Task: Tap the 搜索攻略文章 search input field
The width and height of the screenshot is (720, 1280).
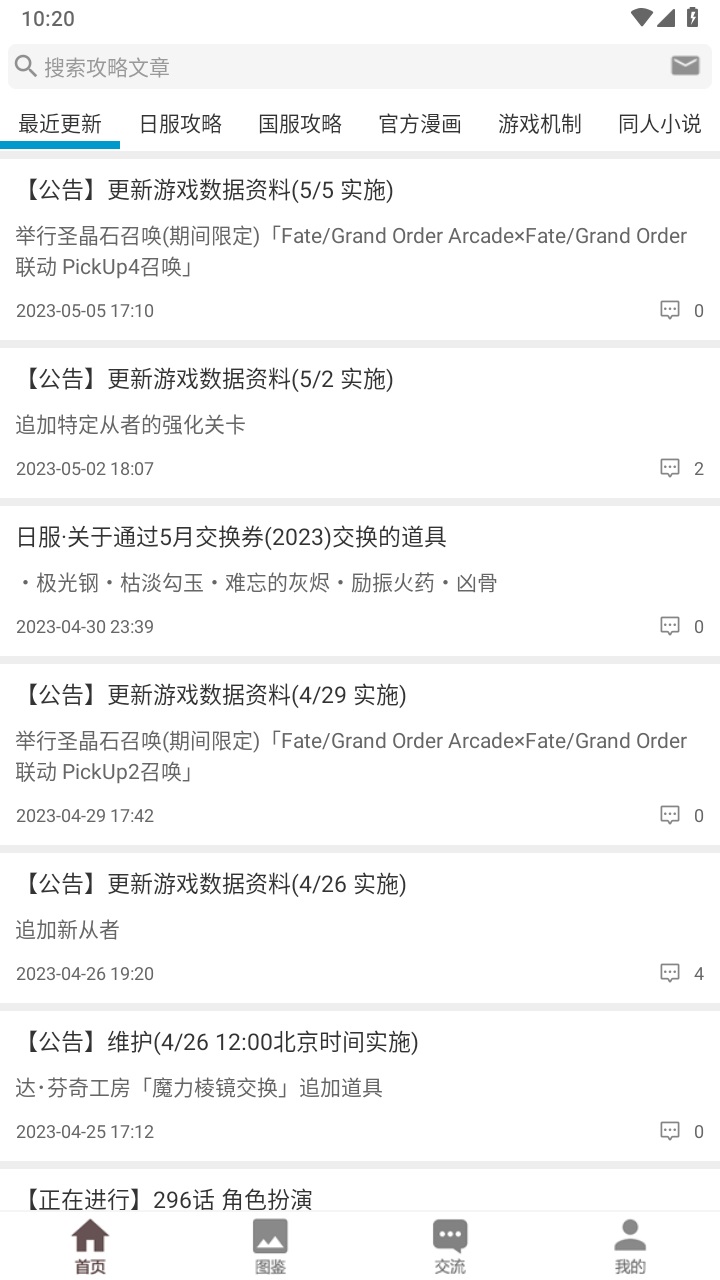Action: click(x=200, y=66)
